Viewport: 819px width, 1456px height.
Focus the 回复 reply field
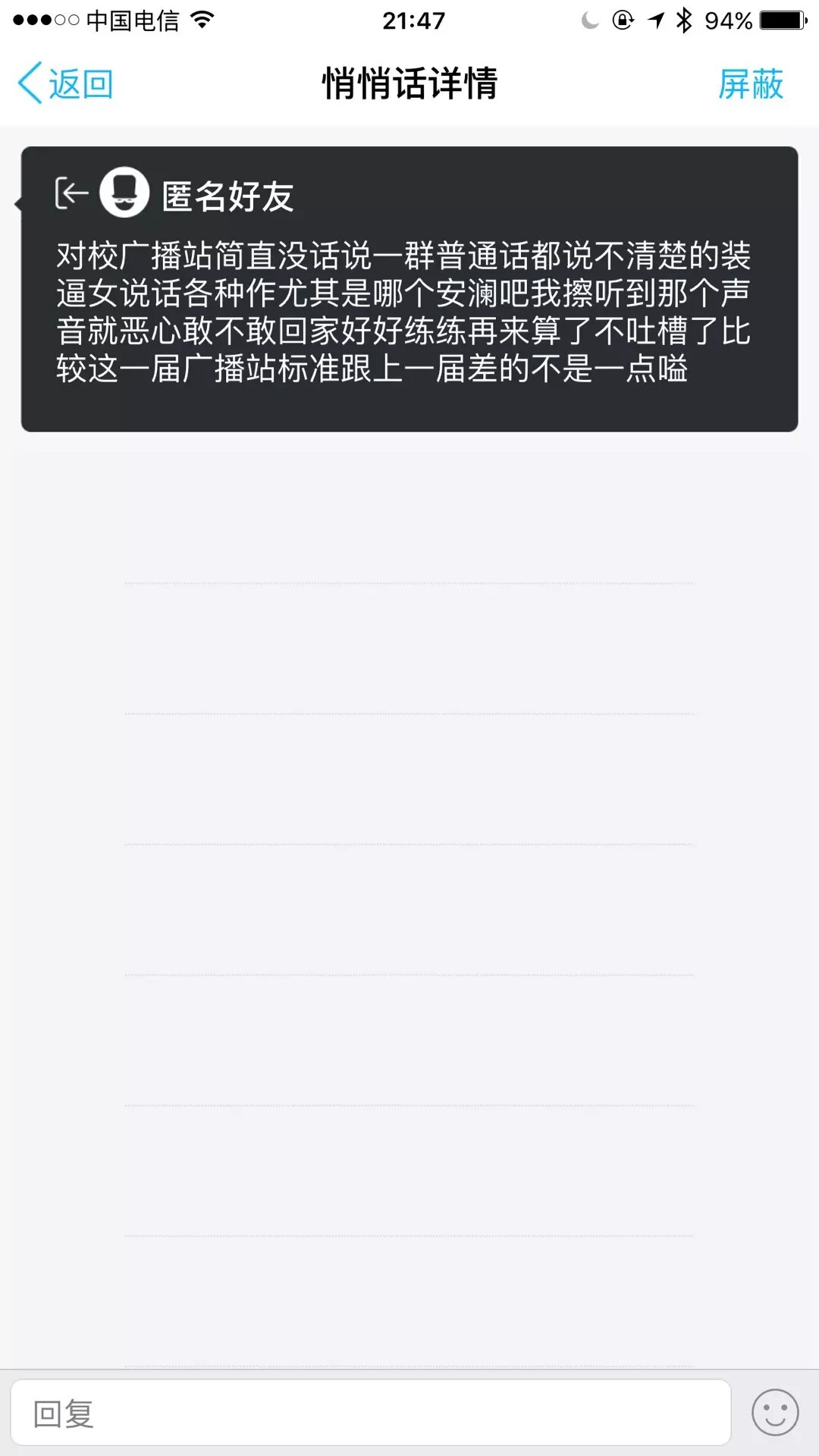(370, 1413)
